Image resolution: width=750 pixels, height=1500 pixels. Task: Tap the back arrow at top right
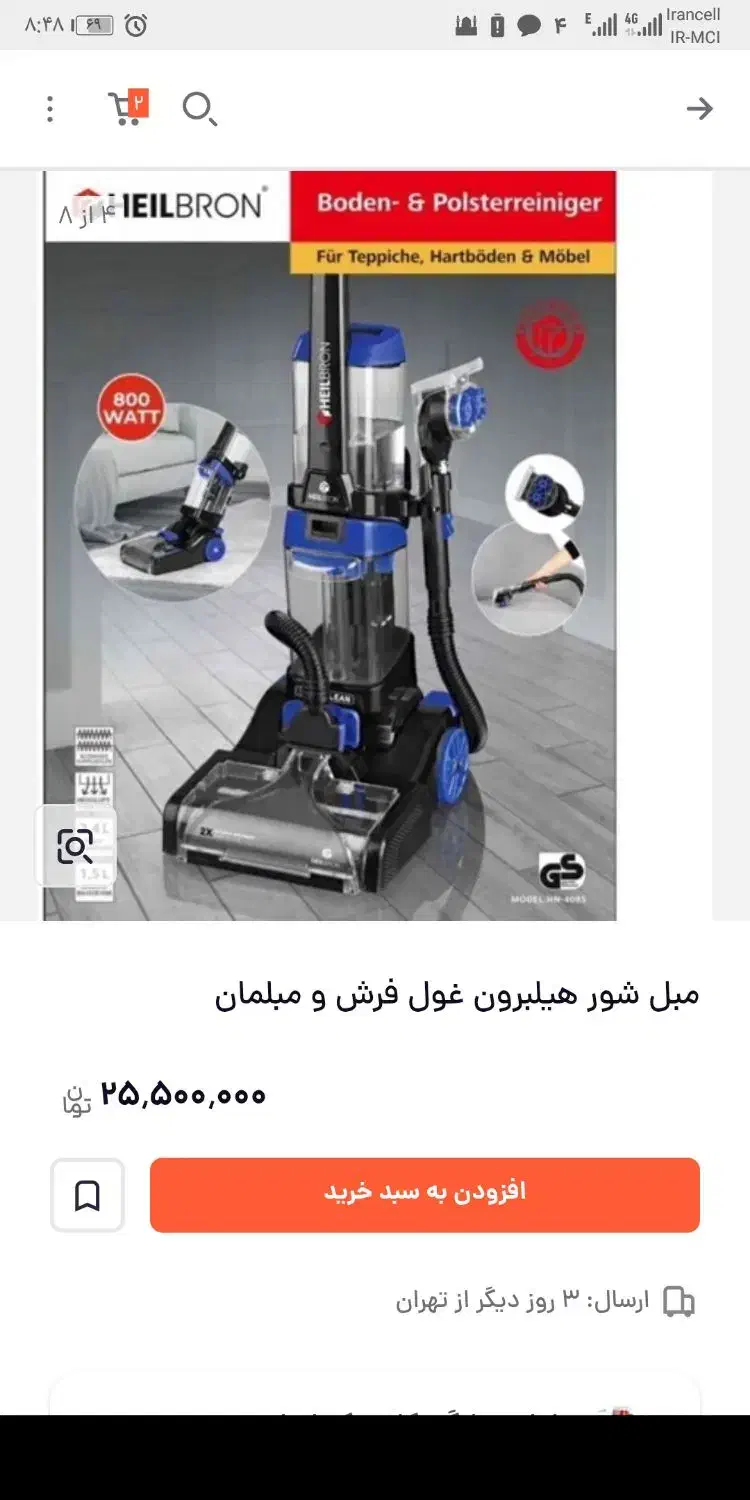click(700, 108)
